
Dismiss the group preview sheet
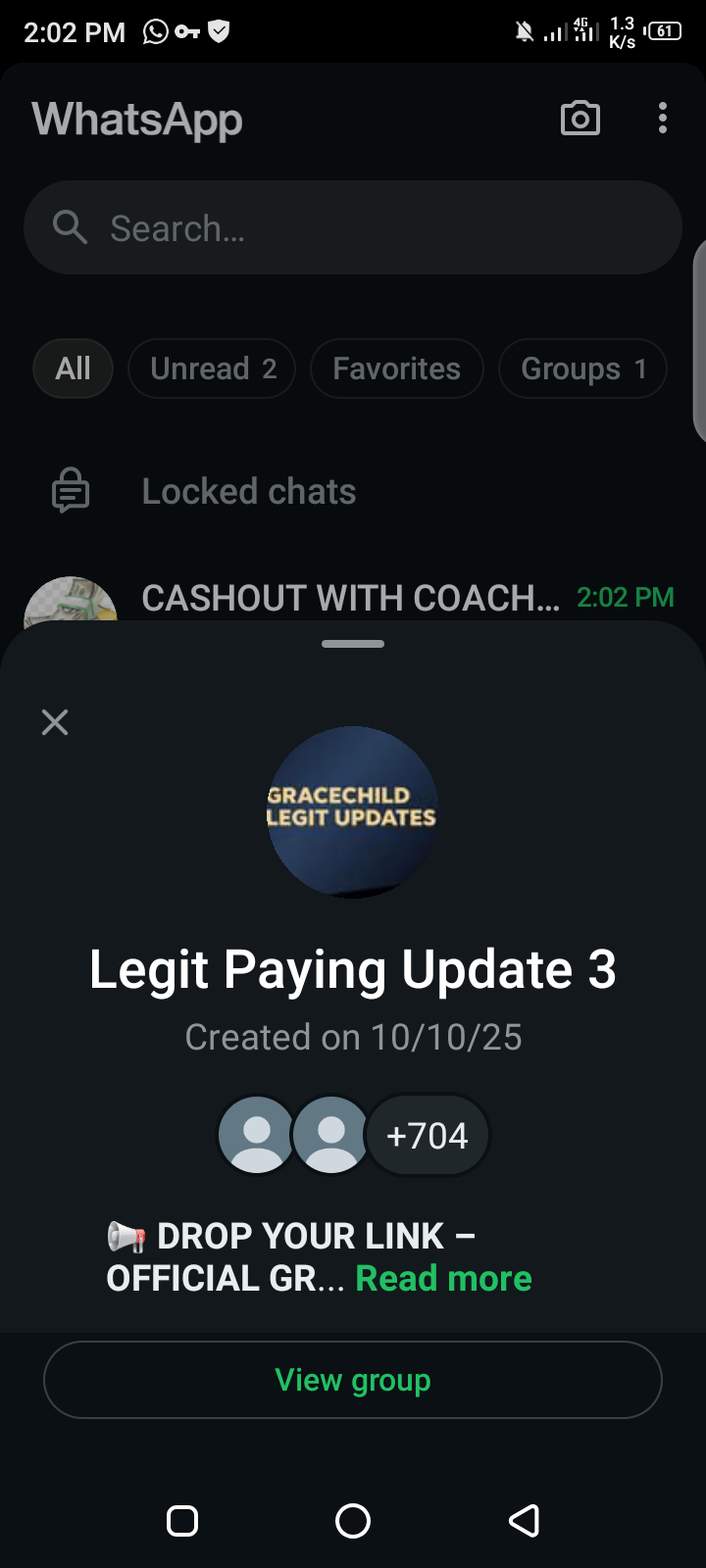[x=55, y=722]
